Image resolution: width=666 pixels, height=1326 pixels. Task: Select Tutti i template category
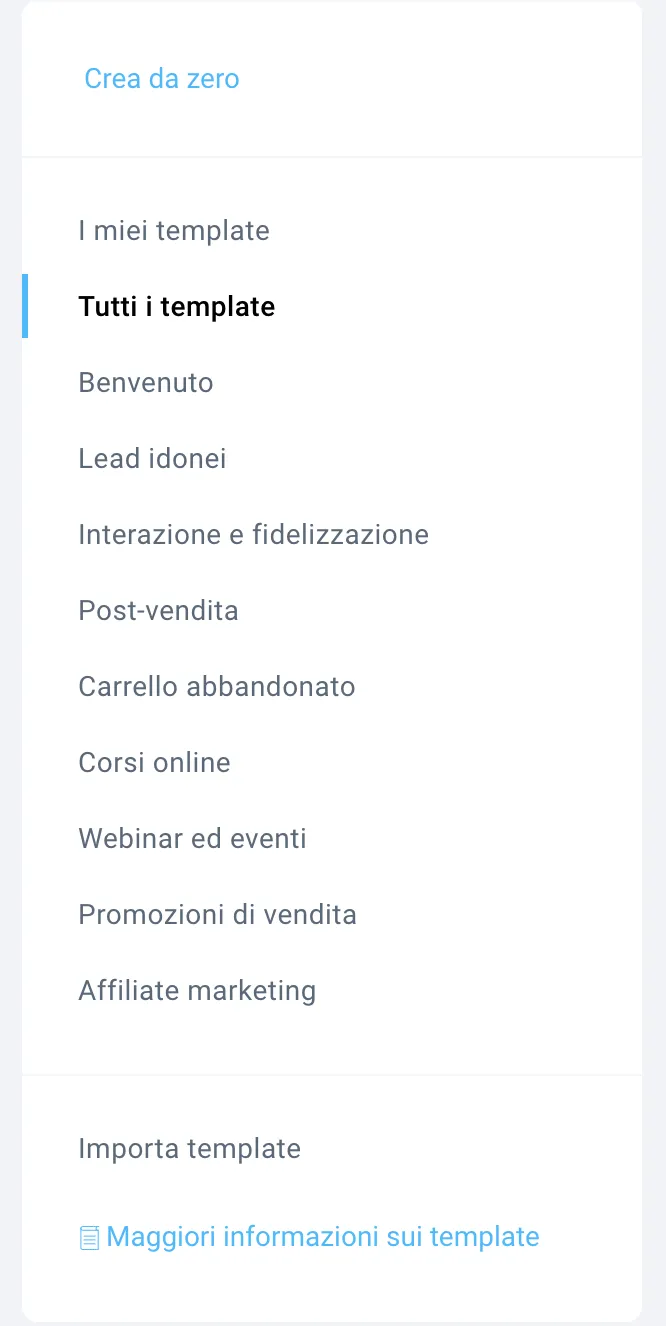(x=177, y=306)
